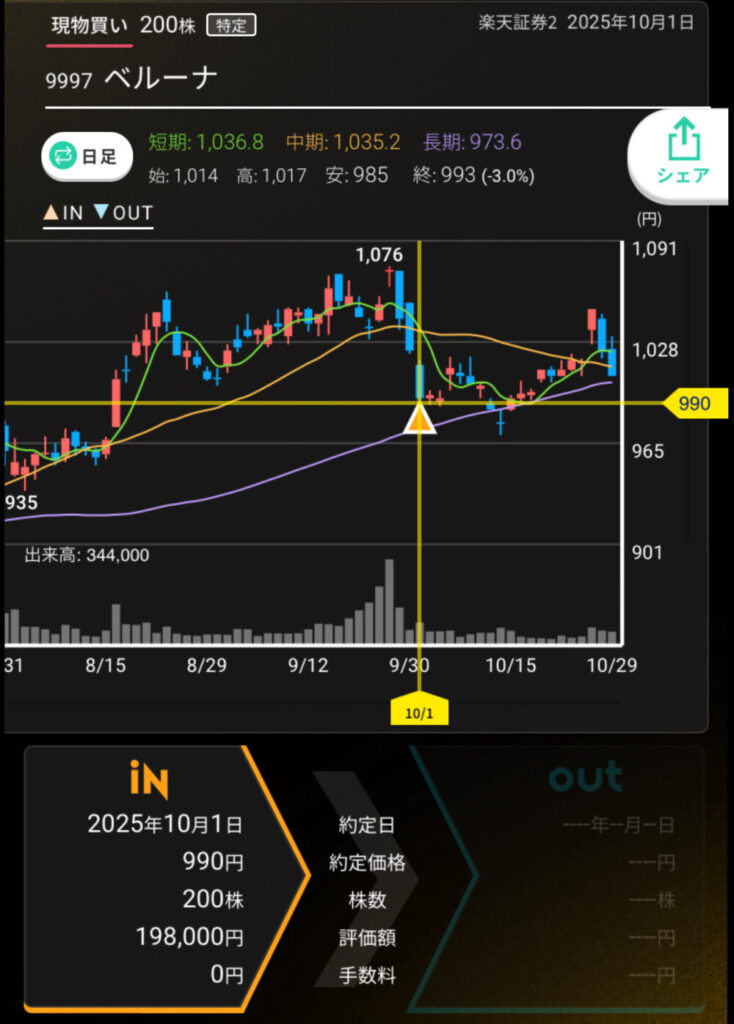Toggle the IN/OUT markers legend
The height and width of the screenshot is (1024, 734).
point(98,213)
